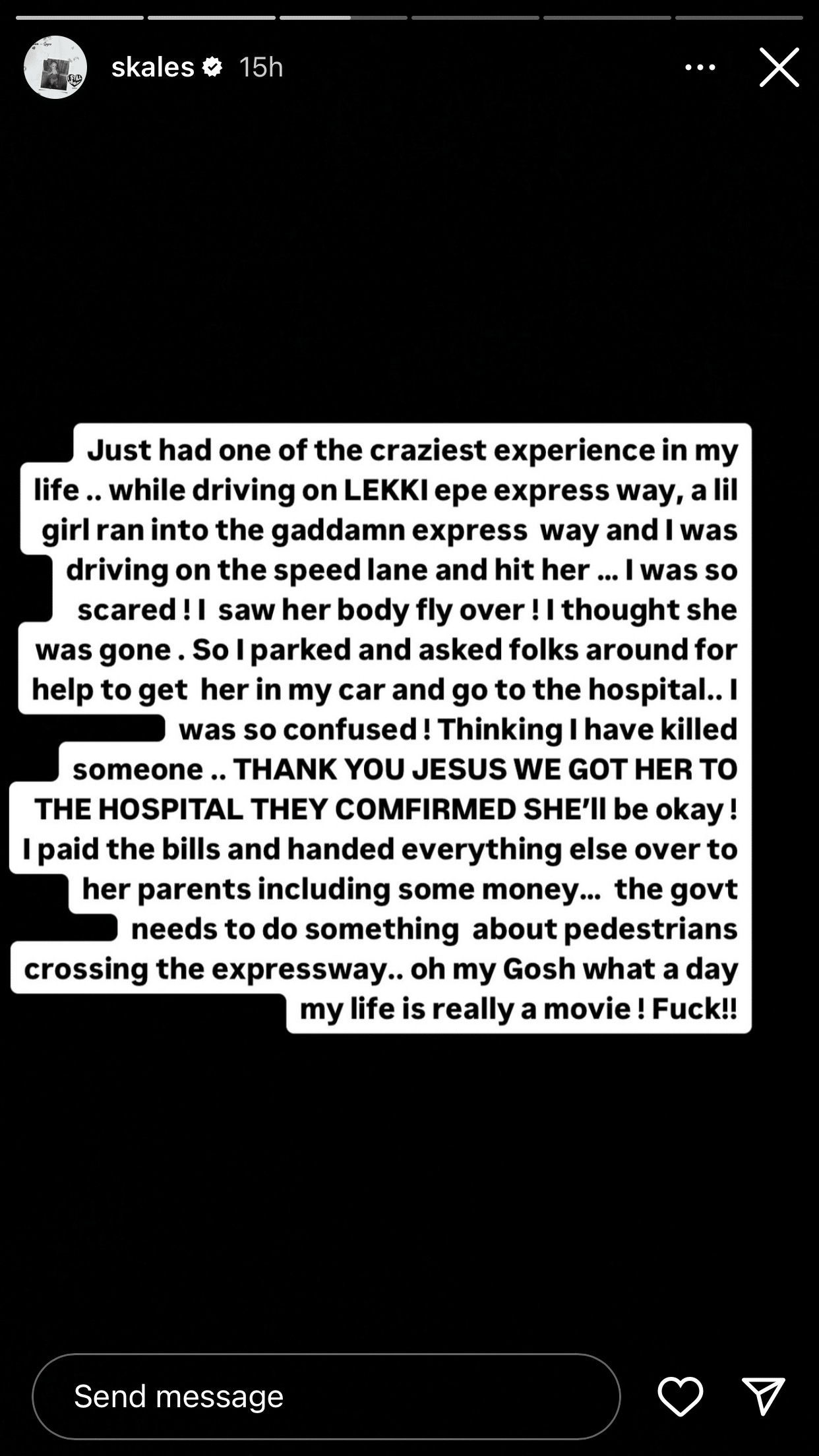
Task: Tap the Send message field
Action: pos(326,1395)
